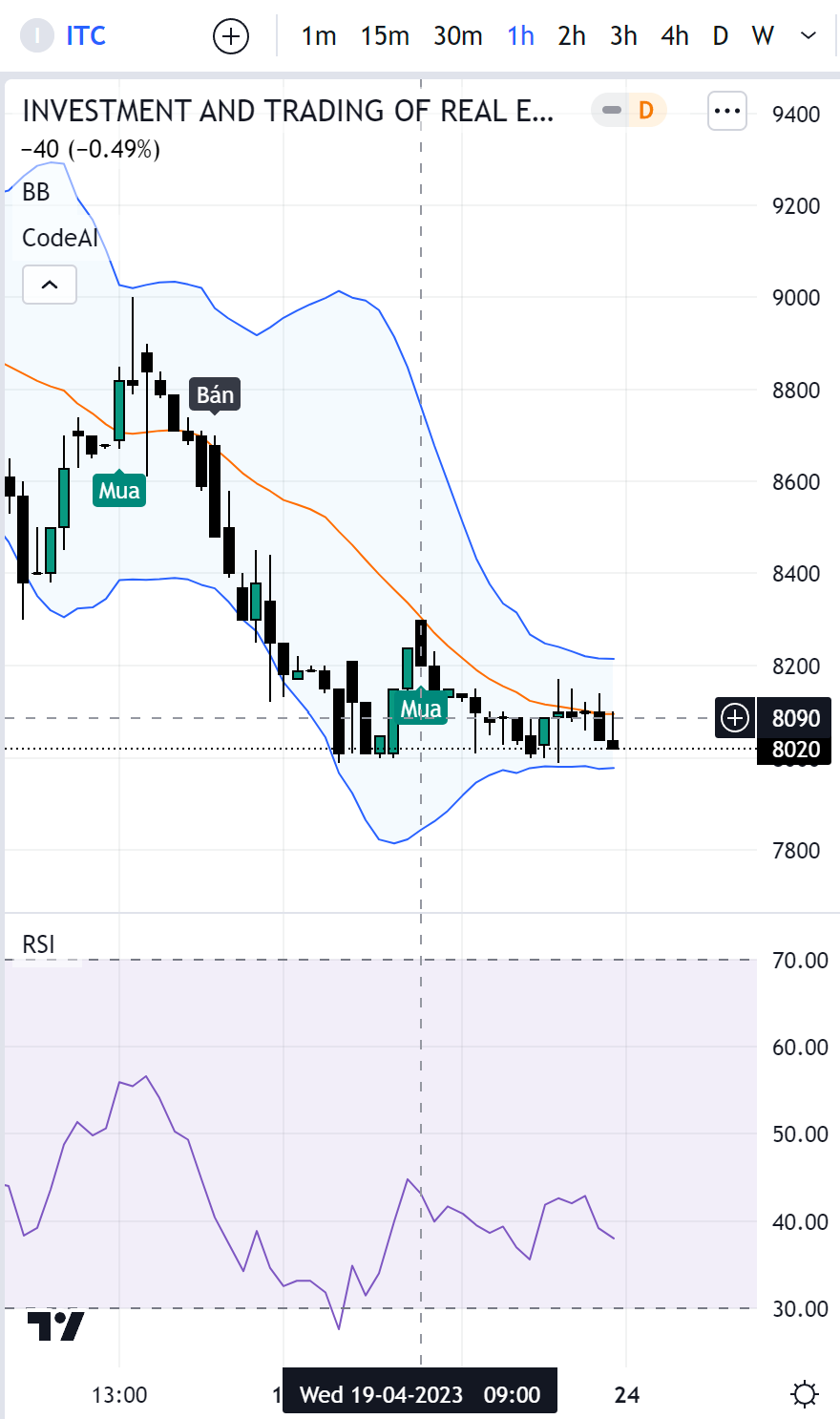
Task: Tap the CodeAI indicator label
Action: pos(59,238)
